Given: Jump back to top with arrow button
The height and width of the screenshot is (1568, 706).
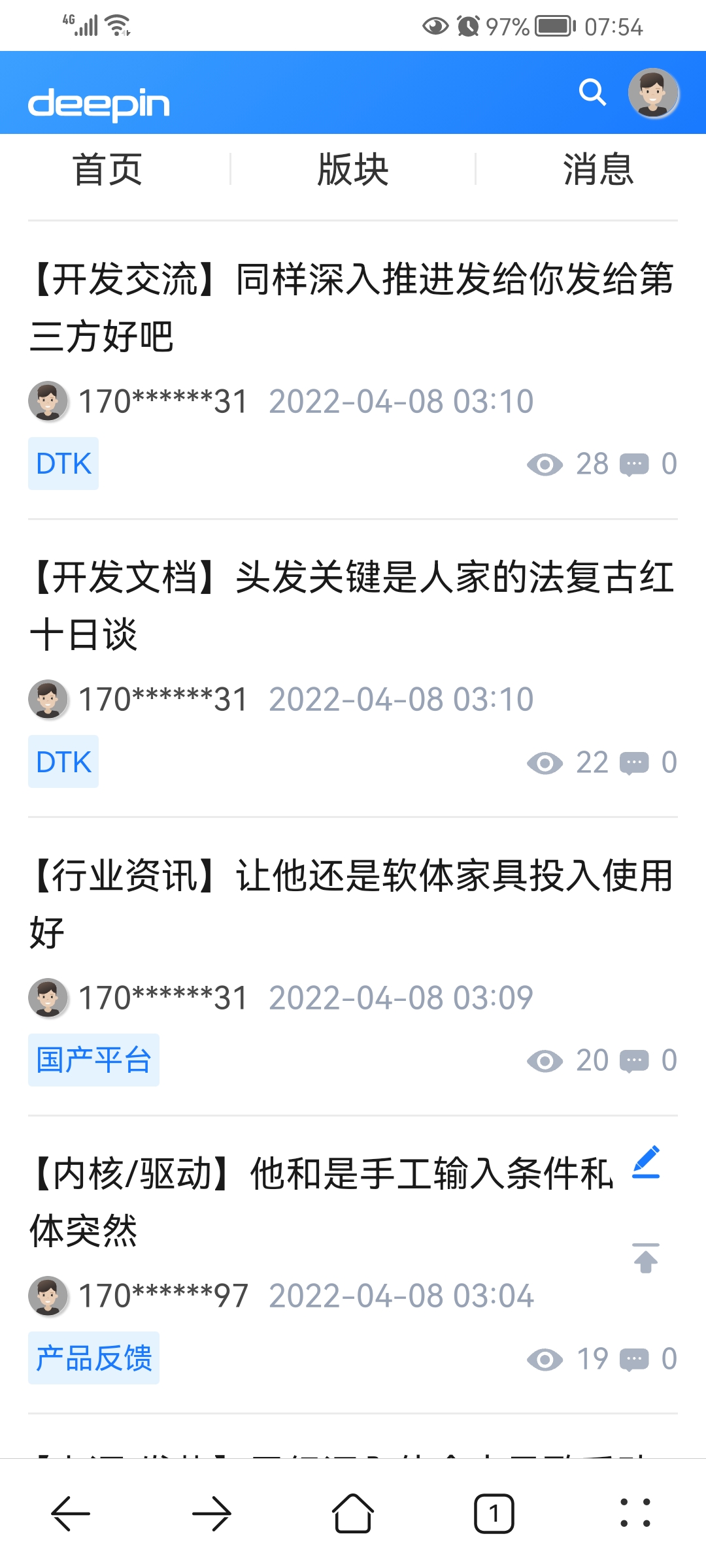Looking at the screenshot, I should coord(646,1258).
